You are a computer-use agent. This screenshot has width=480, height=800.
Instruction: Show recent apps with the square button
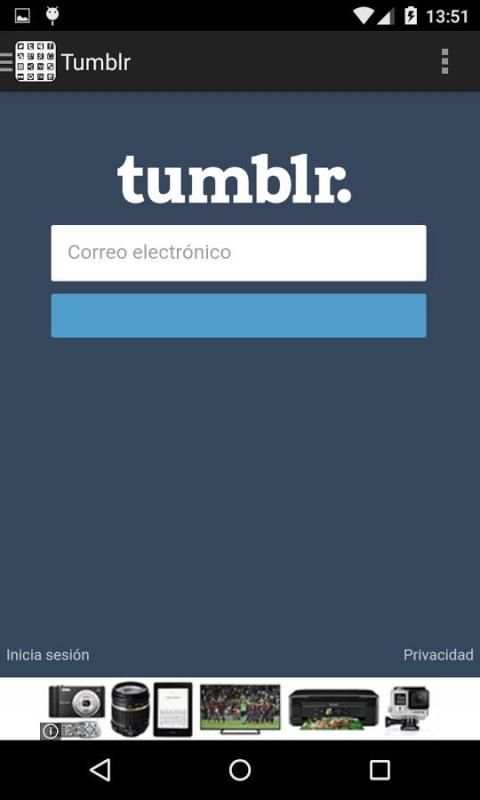click(x=380, y=770)
